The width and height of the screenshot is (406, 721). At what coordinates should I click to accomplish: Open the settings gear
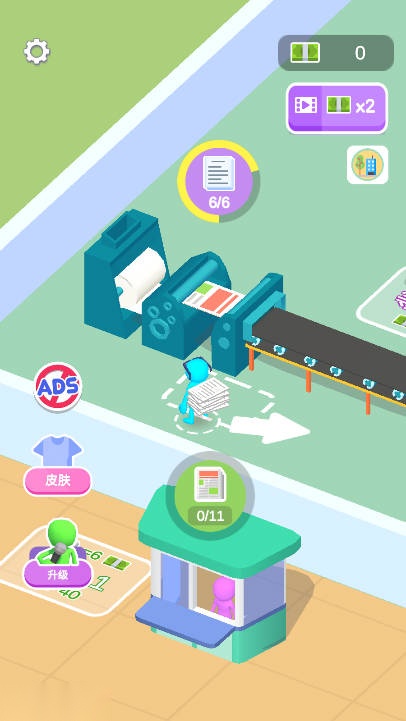tap(37, 52)
